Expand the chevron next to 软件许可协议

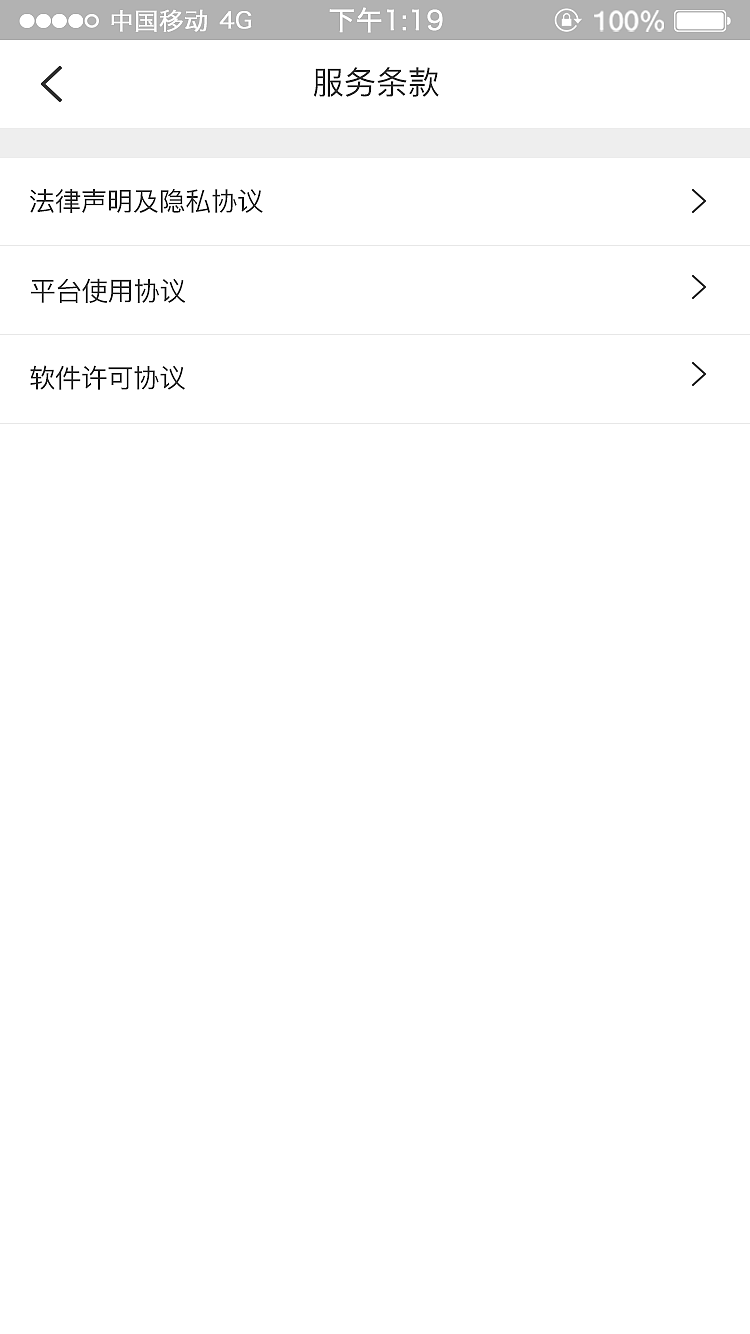[698, 376]
